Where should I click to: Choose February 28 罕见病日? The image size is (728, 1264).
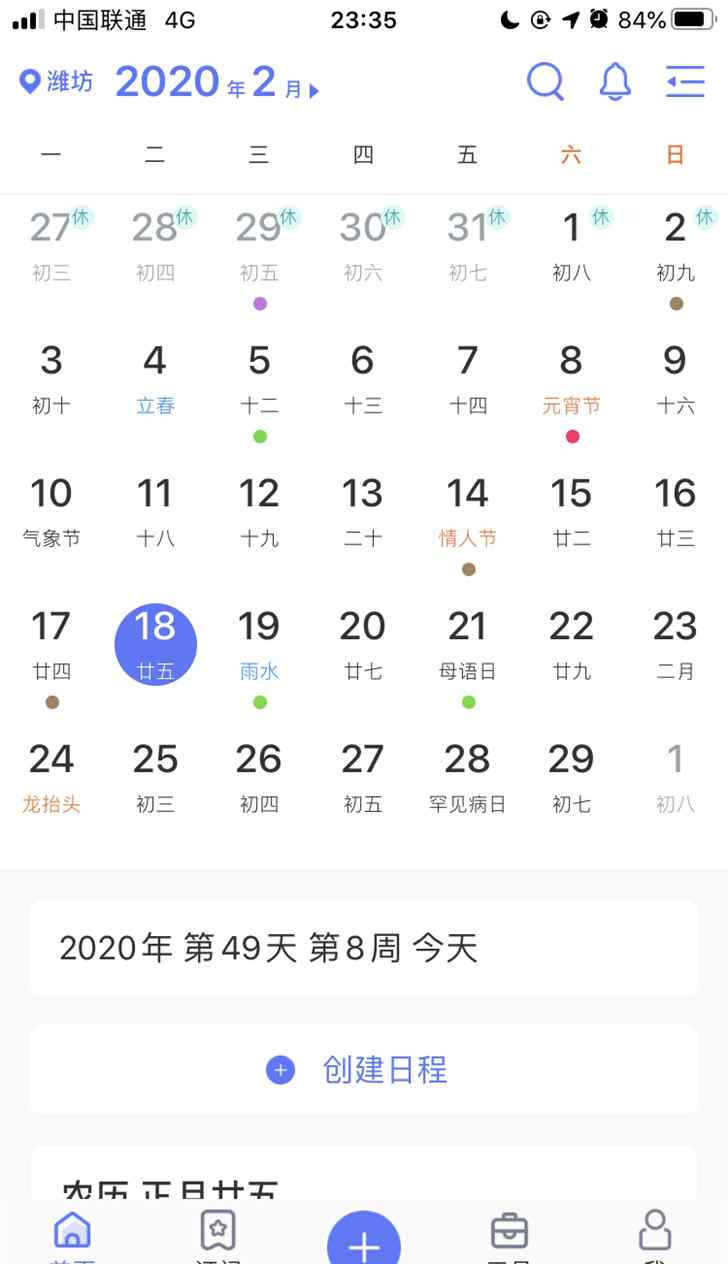click(x=467, y=777)
